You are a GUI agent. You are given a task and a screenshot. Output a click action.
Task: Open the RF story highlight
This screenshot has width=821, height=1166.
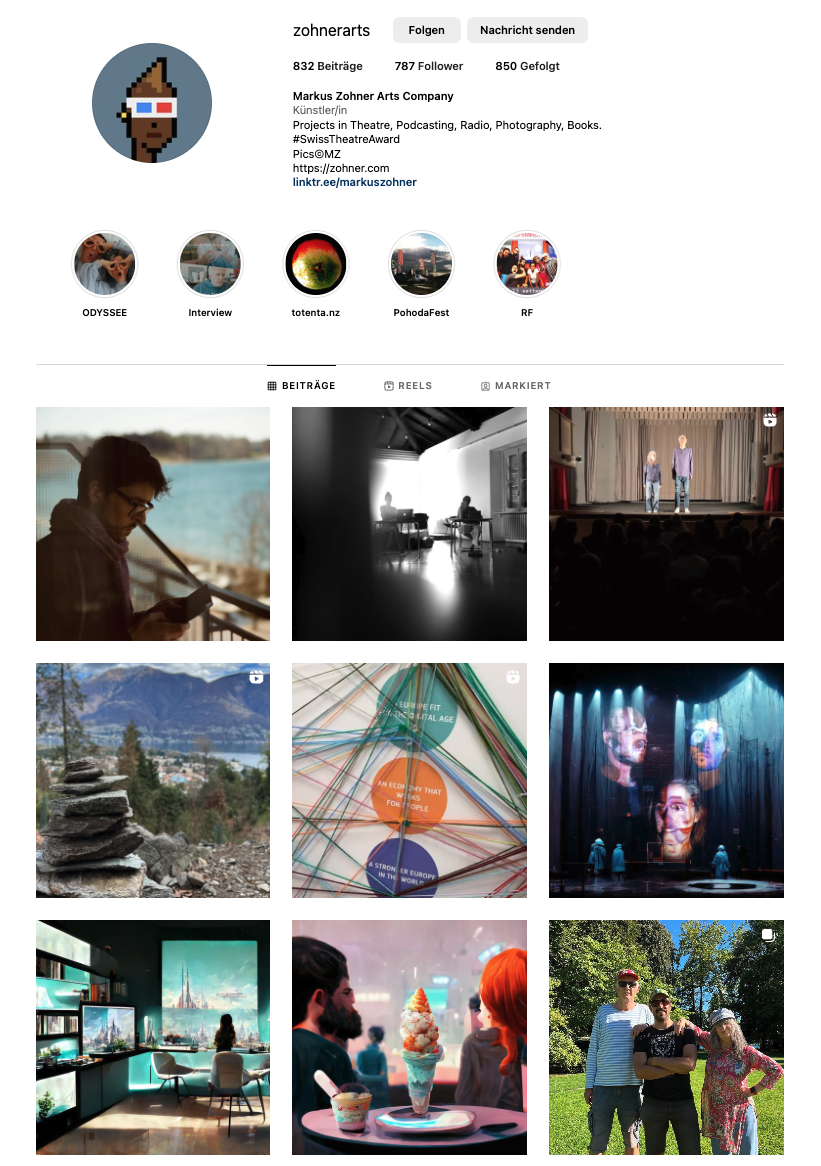[527, 265]
